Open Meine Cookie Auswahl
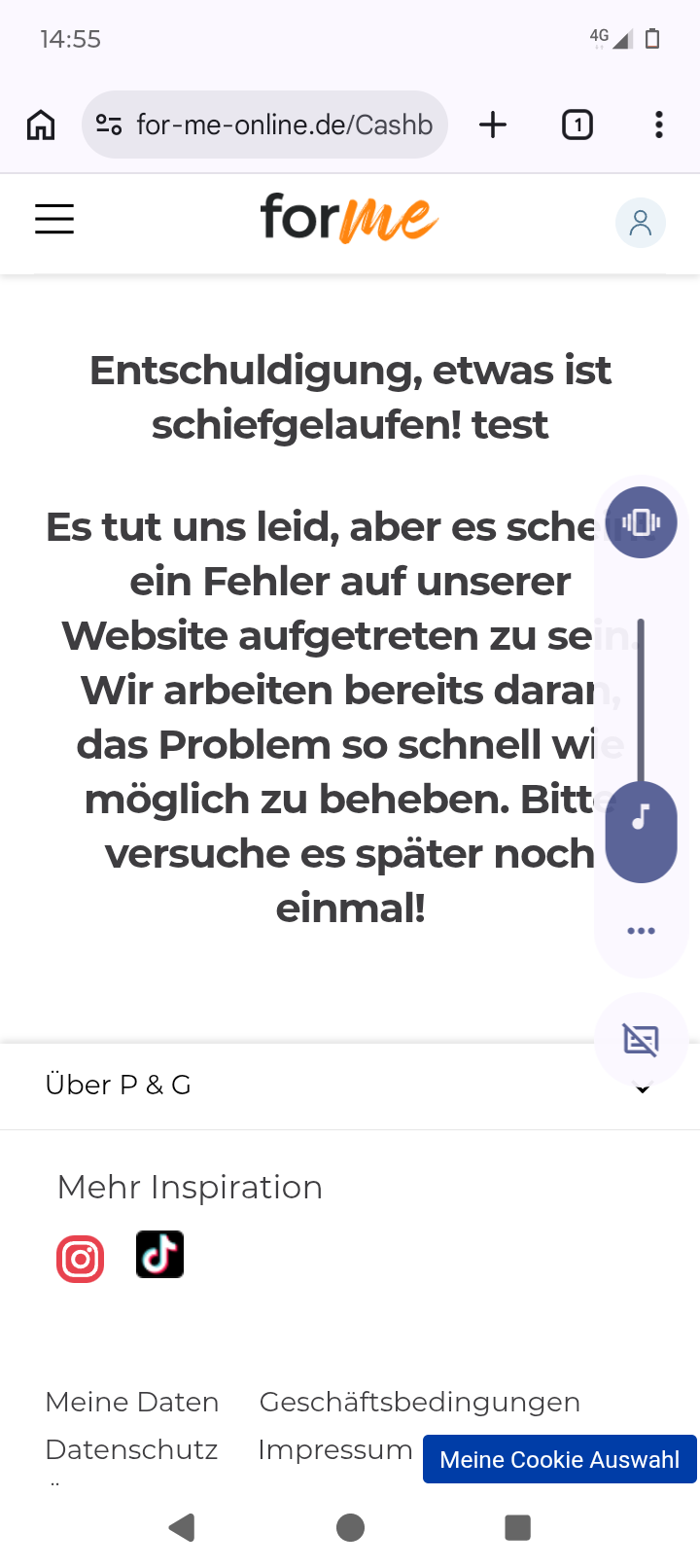Viewport: 700px width, 1568px height. coord(559,1459)
